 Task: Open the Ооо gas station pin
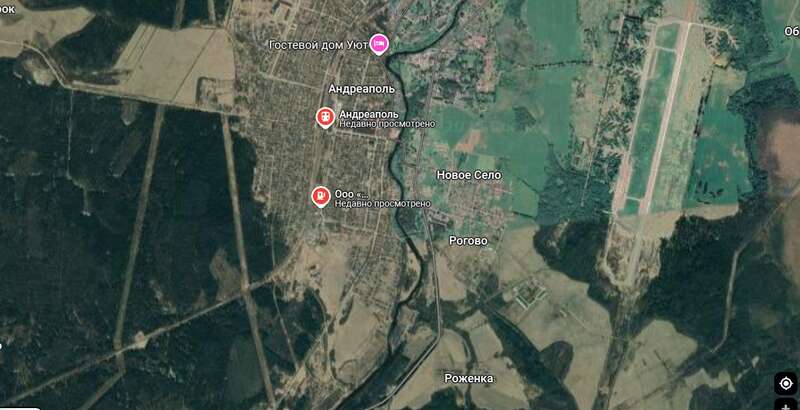point(321,196)
